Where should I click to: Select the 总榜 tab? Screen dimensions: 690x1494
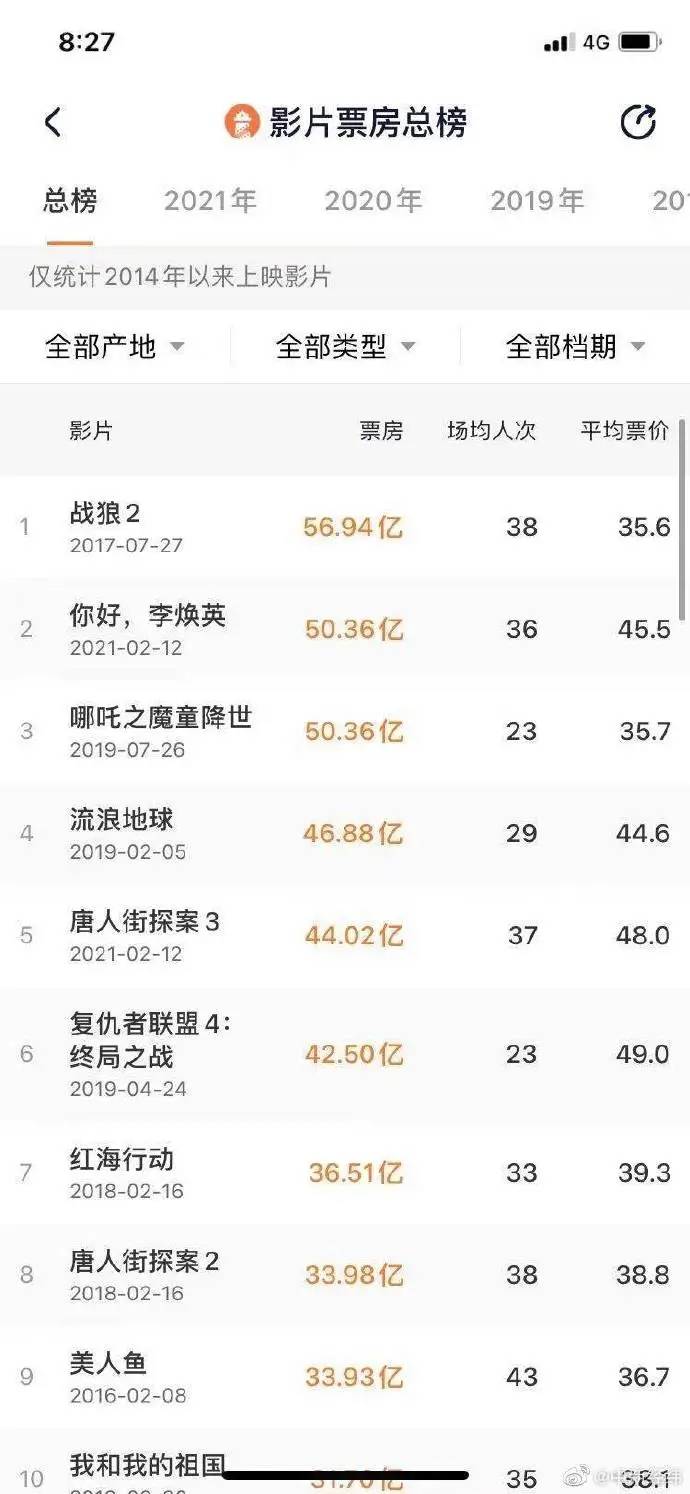click(x=70, y=200)
